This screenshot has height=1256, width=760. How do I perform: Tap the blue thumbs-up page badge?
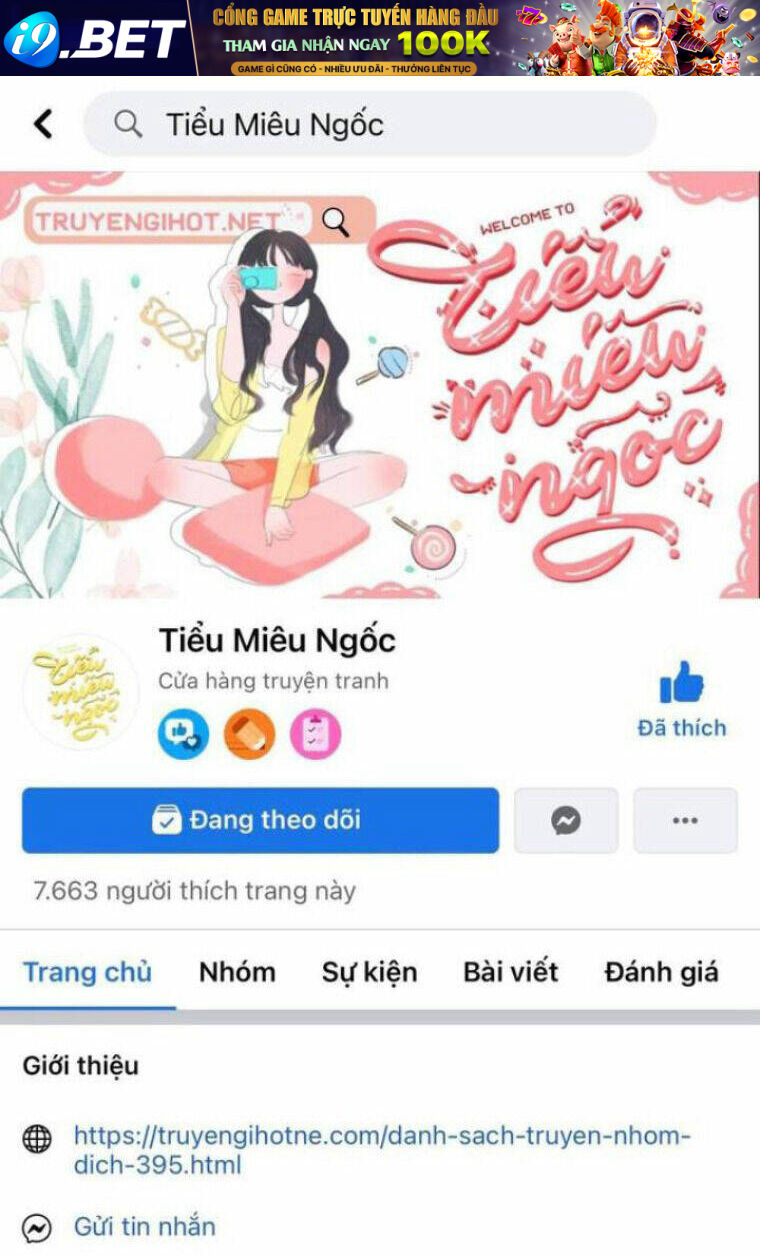(184, 735)
